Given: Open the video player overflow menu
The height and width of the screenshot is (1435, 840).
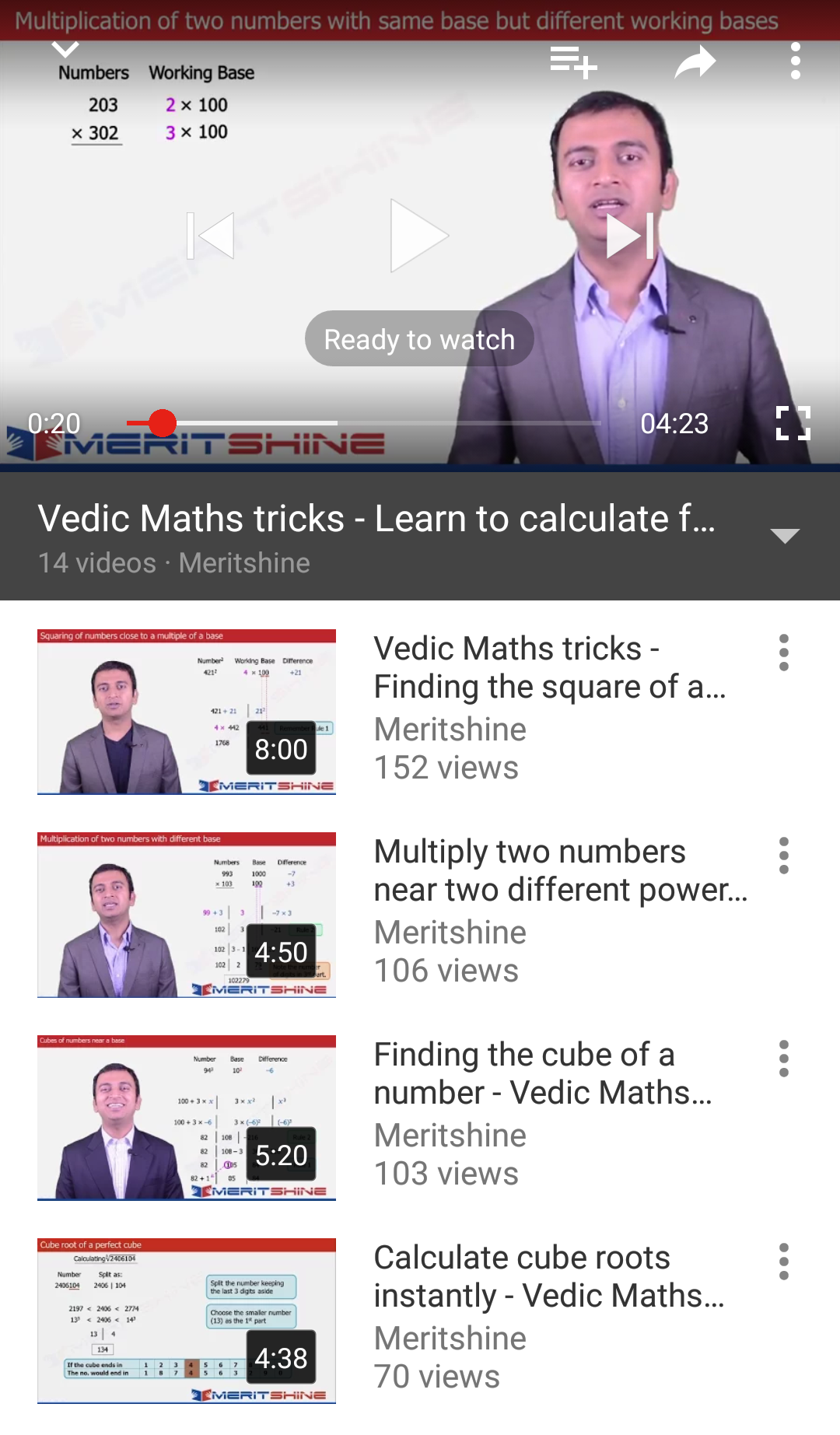Looking at the screenshot, I should click(795, 61).
